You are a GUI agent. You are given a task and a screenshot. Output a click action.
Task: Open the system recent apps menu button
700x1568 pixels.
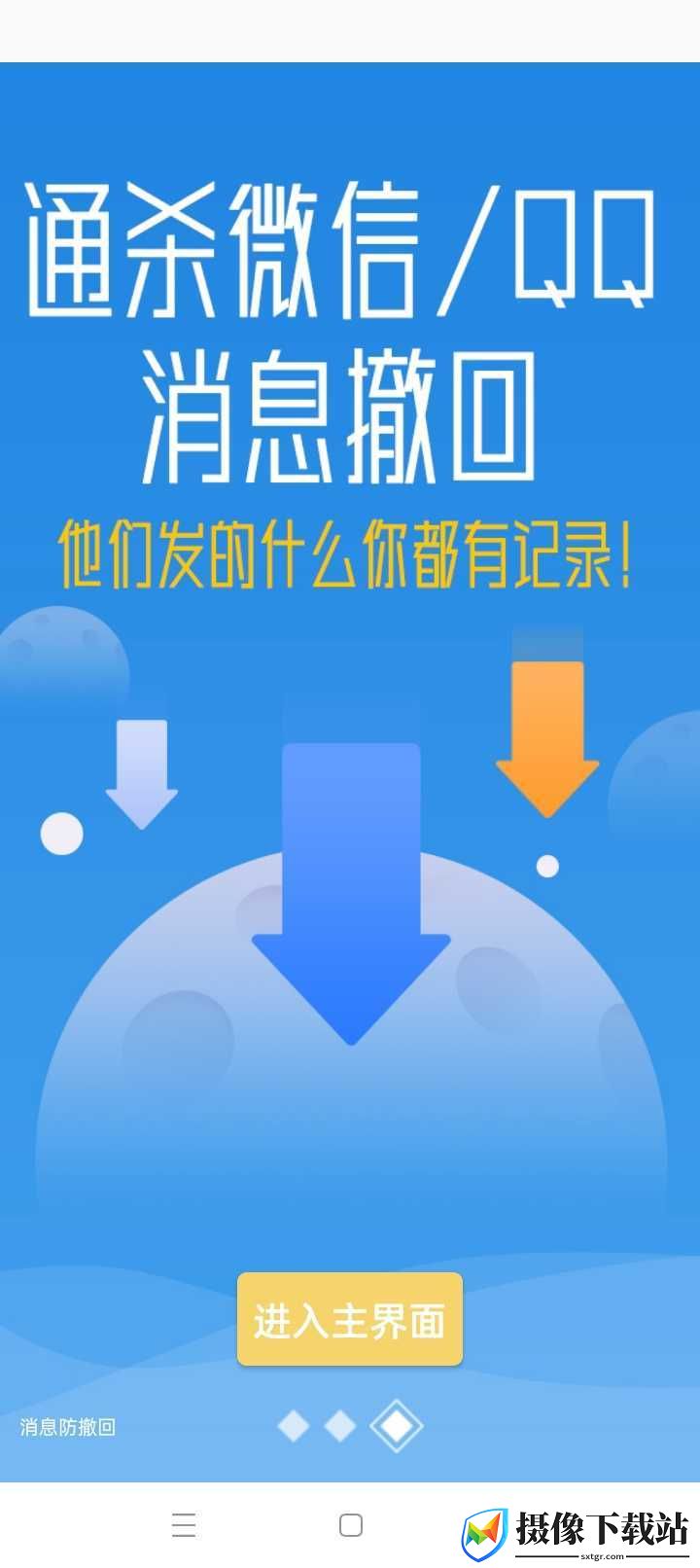point(184,1524)
